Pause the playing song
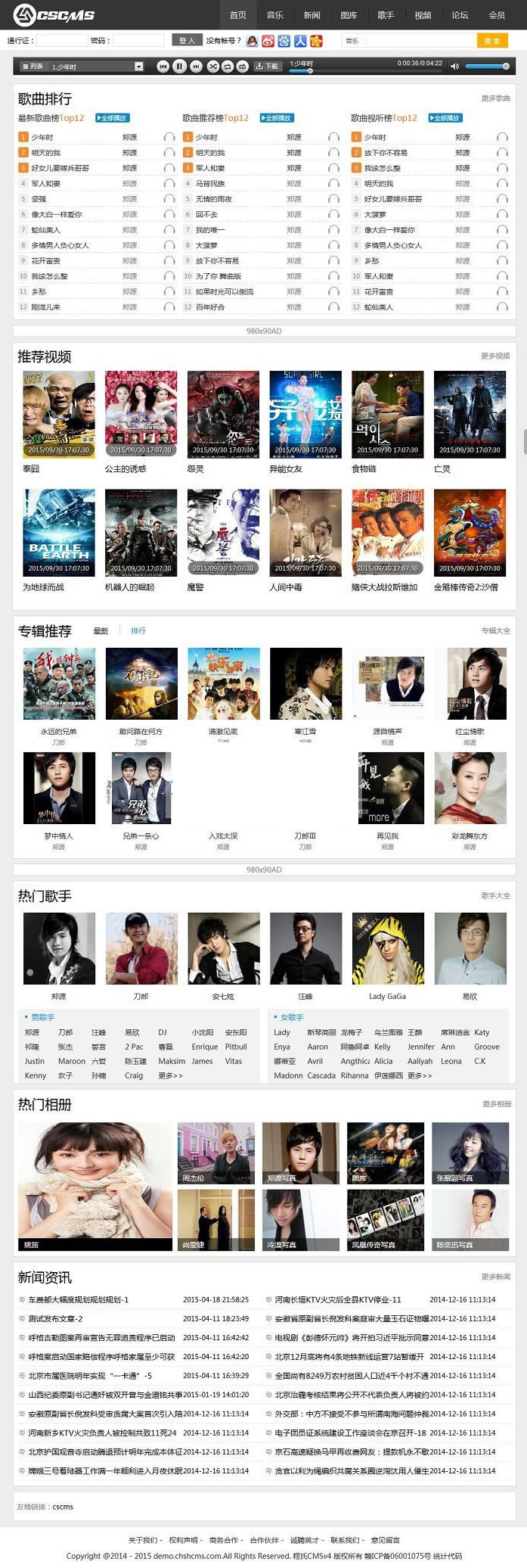 179,67
